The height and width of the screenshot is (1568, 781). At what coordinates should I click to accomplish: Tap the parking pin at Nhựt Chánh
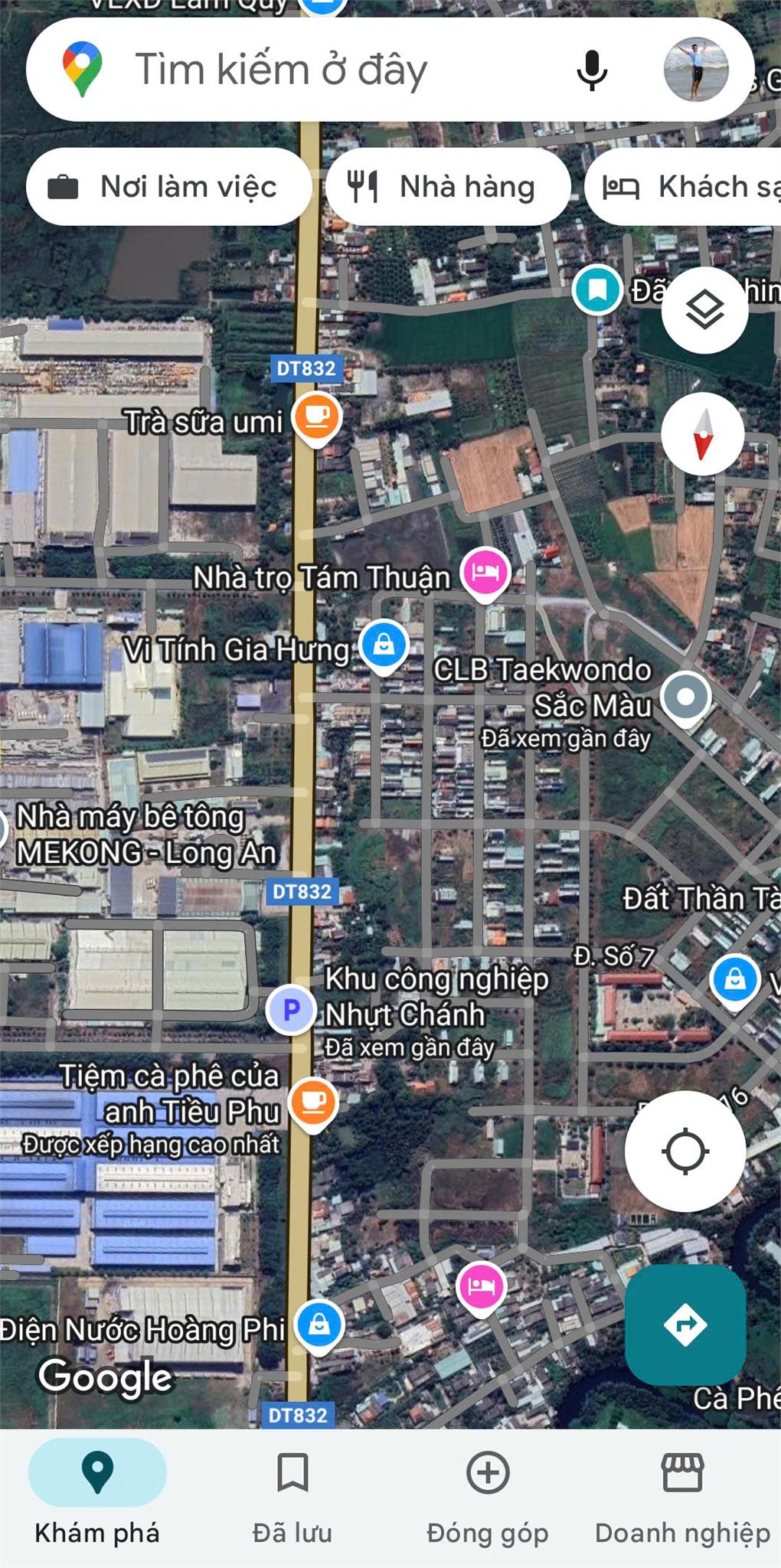click(x=291, y=1010)
